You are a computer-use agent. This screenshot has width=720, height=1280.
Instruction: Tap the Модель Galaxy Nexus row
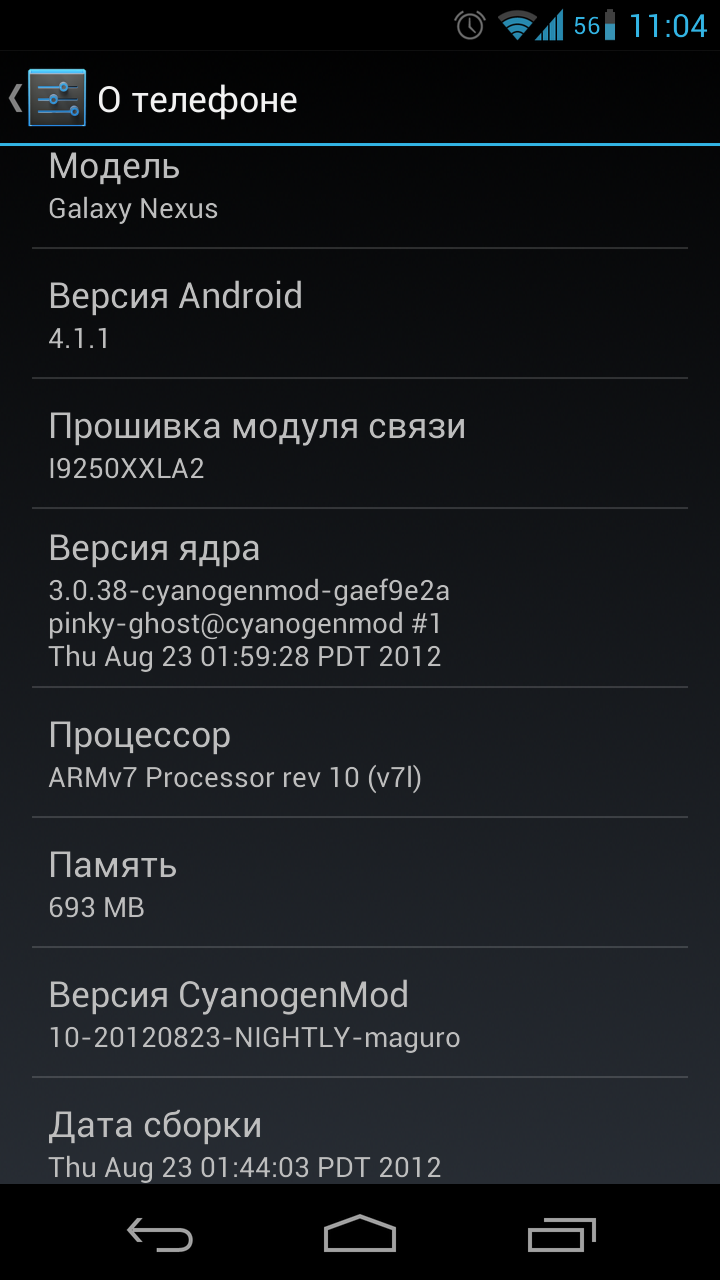tap(360, 197)
